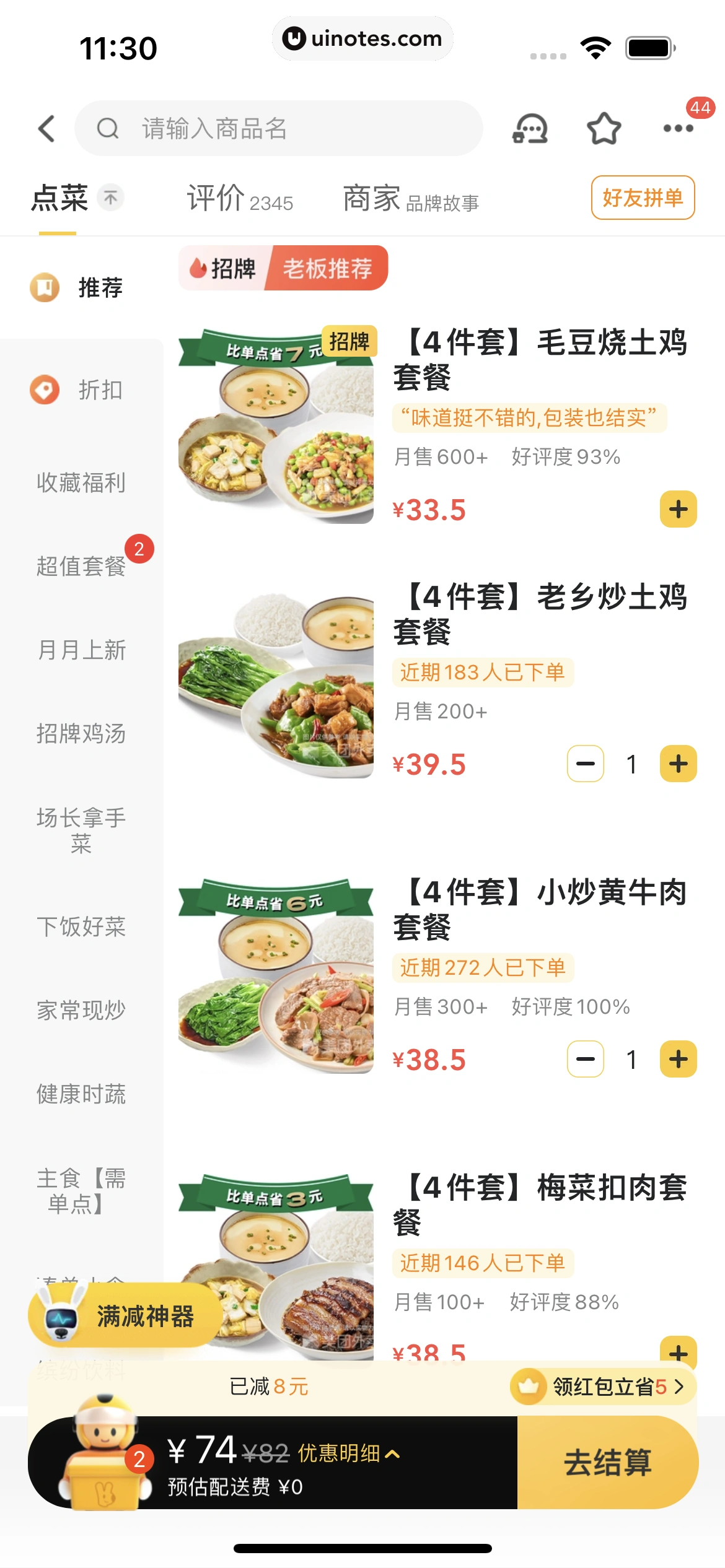Open the 家常现炒 category
Image resolution: width=725 pixels, height=1568 pixels.
pos(81,1010)
